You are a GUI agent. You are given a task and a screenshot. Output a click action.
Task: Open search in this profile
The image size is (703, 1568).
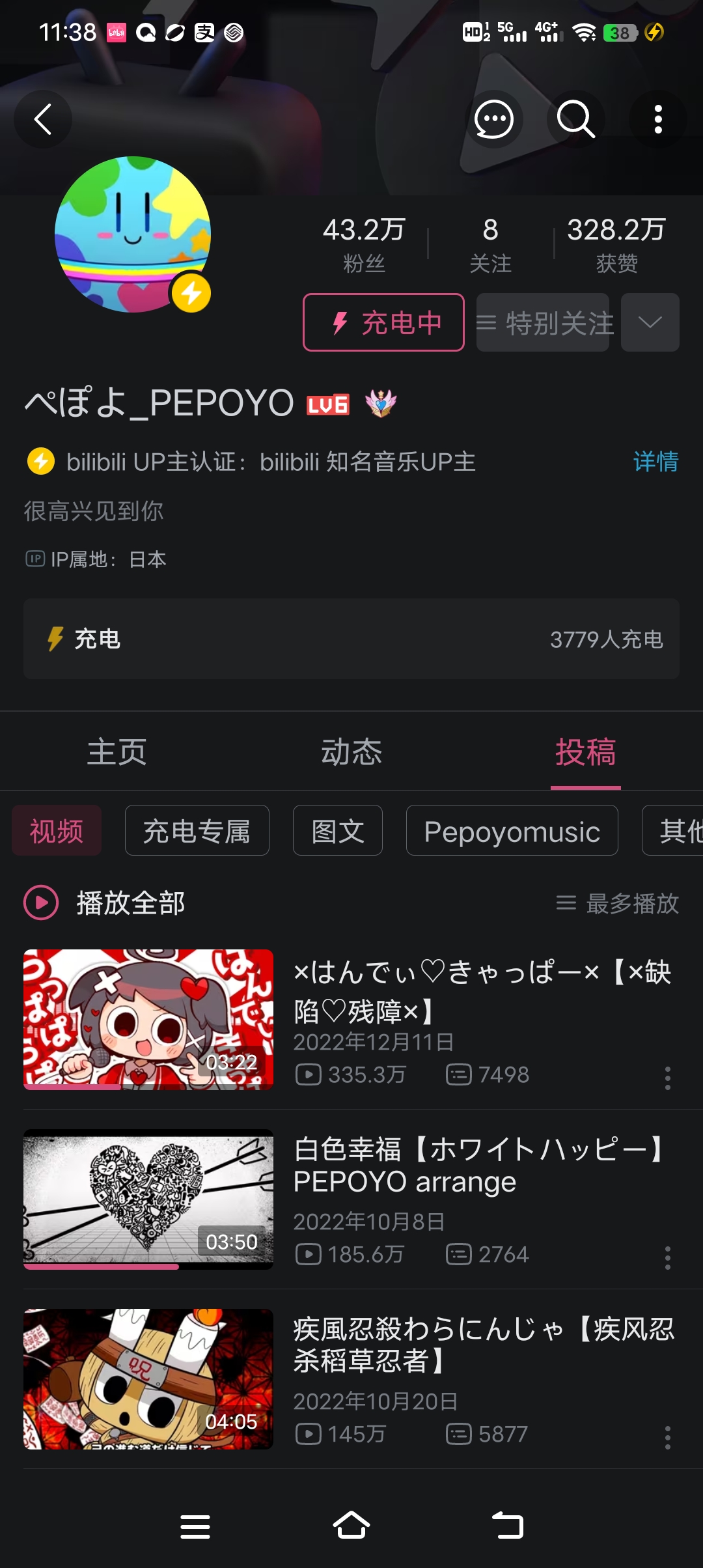[576, 120]
